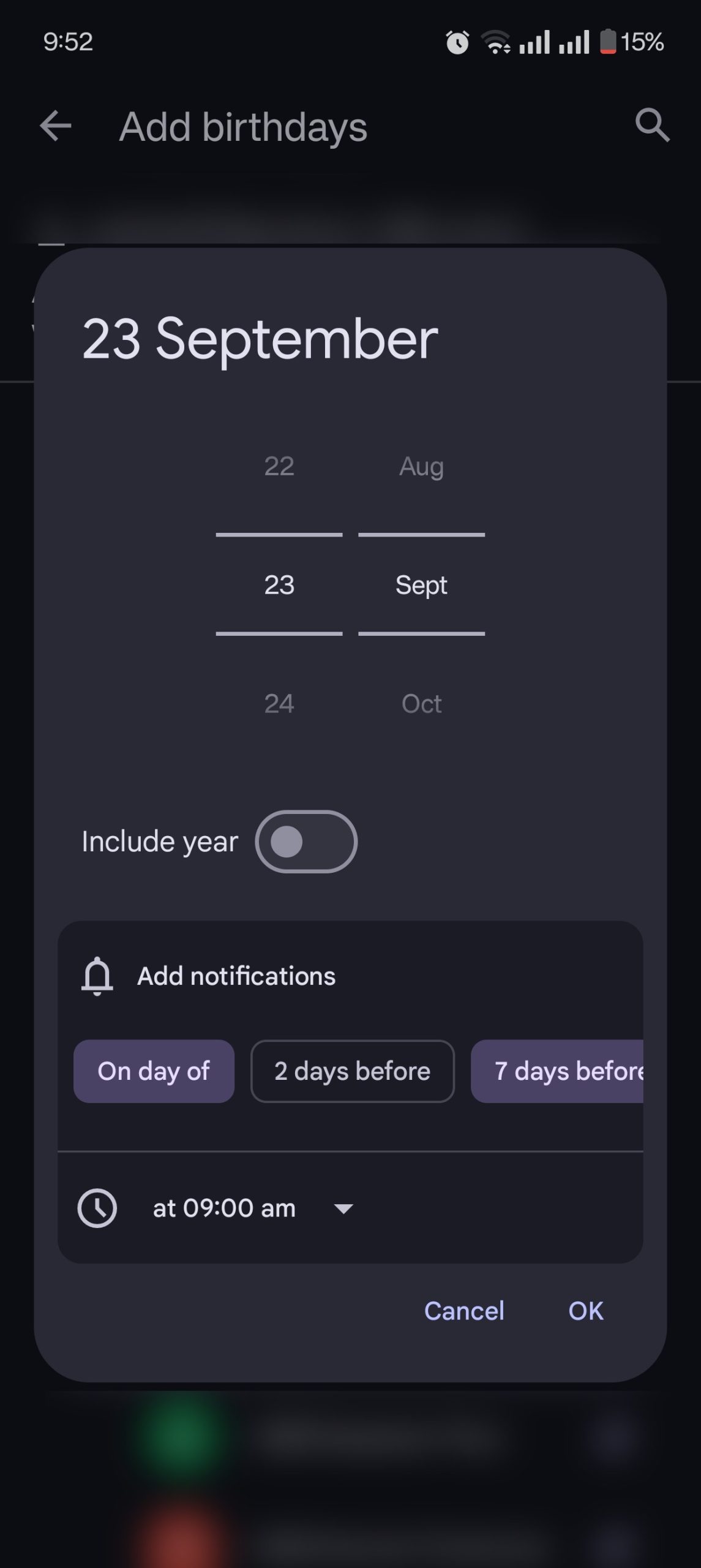Tap the alarm icon in the status bar
This screenshot has height=1568, width=701.
(456, 42)
